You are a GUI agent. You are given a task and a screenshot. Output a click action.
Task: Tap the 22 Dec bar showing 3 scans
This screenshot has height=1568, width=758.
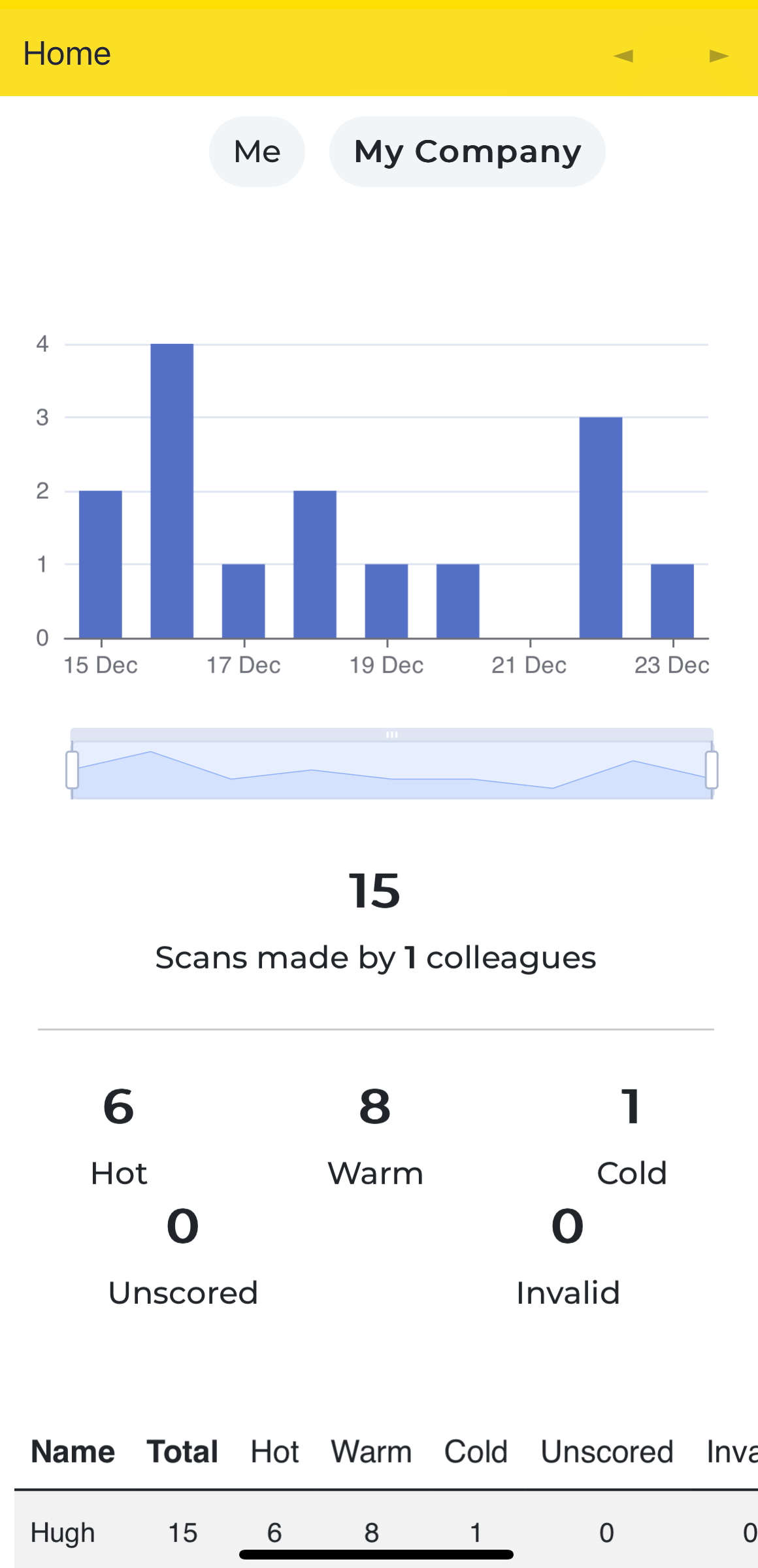(x=601, y=527)
